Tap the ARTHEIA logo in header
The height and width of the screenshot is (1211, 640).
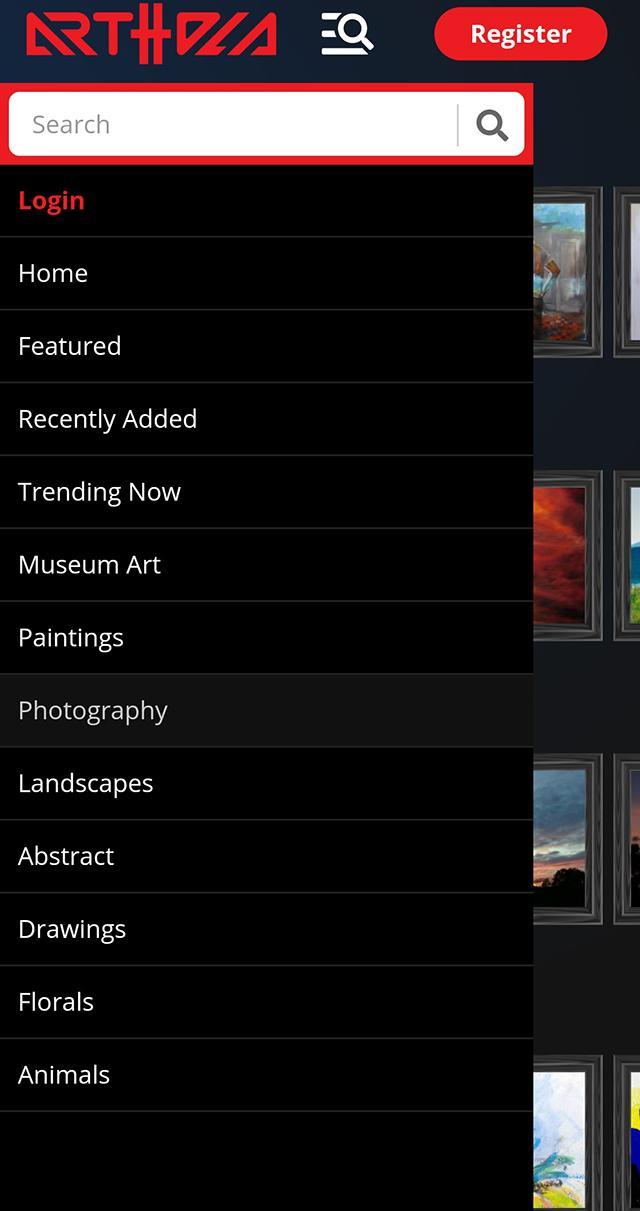pyautogui.click(x=151, y=34)
